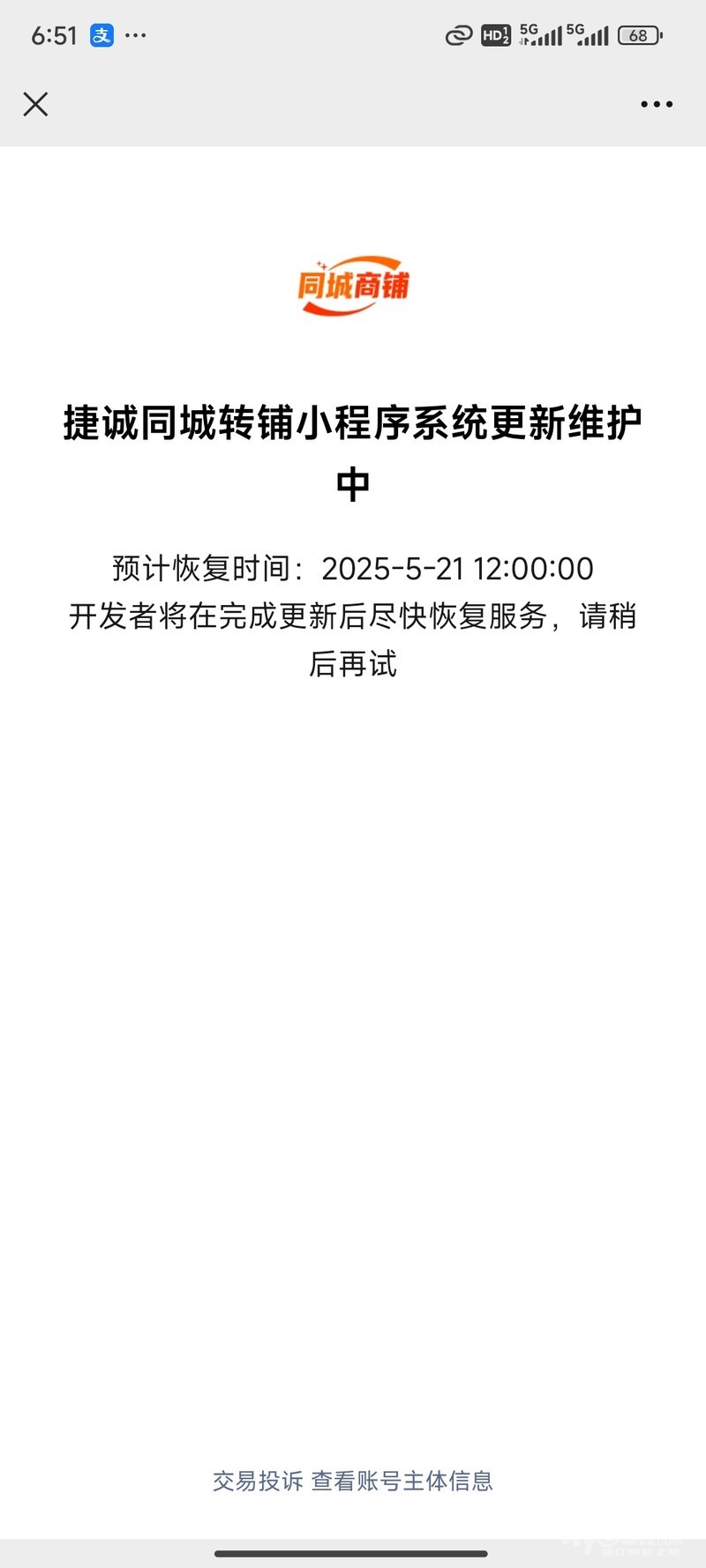
Task: Open the 交易投诉 link
Action: pyautogui.click(x=258, y=1481)
